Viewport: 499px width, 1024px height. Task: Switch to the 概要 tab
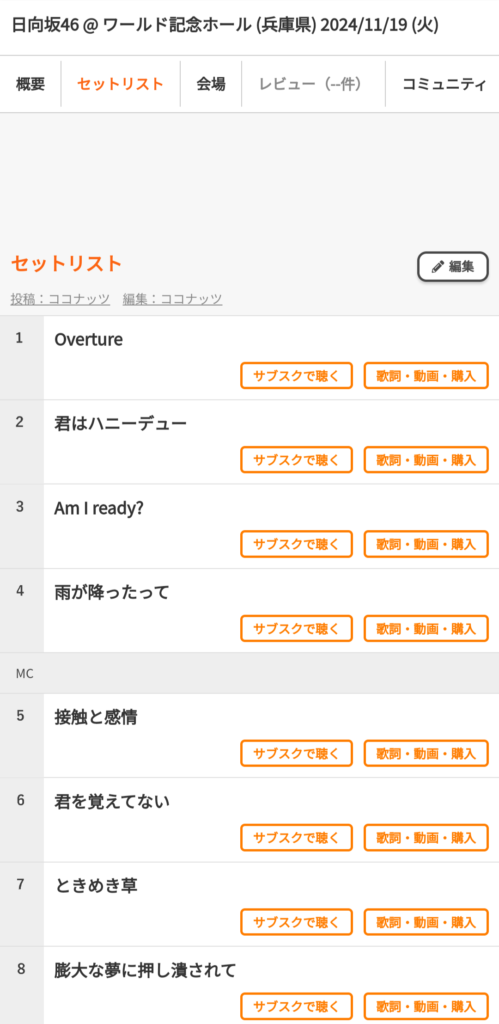click(x=30, y=84)
